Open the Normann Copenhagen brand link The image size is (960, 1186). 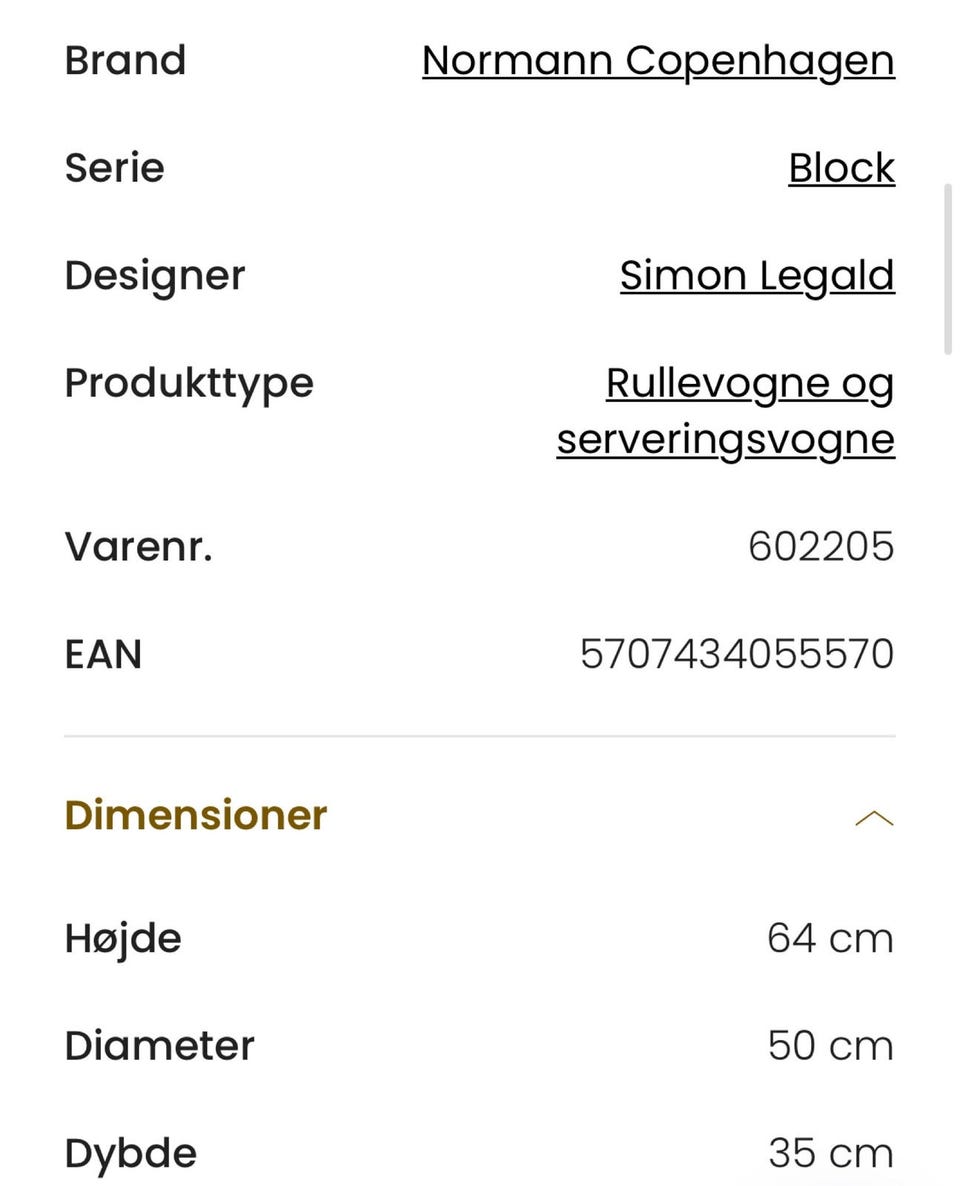coord(658,61)
